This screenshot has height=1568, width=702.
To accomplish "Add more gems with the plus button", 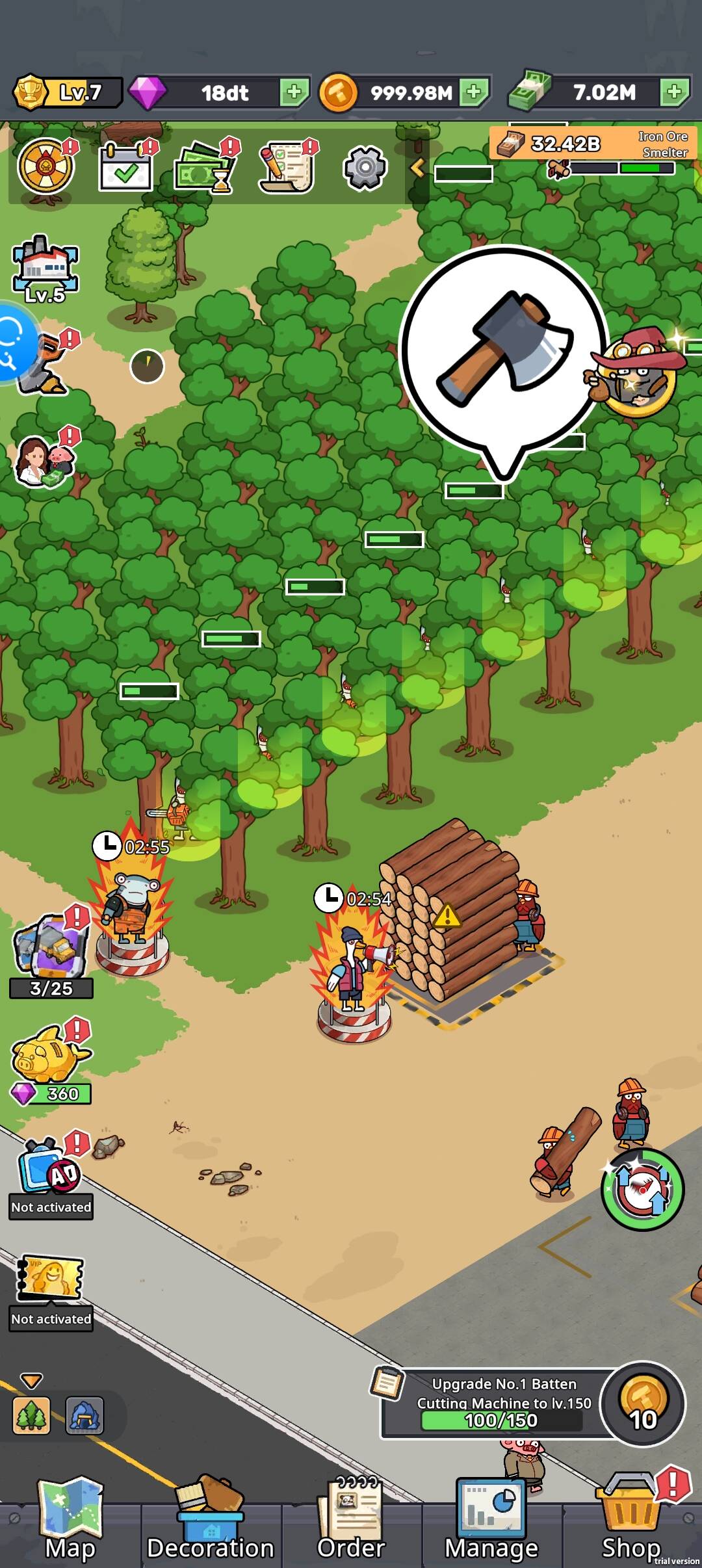I will (294, 92).
